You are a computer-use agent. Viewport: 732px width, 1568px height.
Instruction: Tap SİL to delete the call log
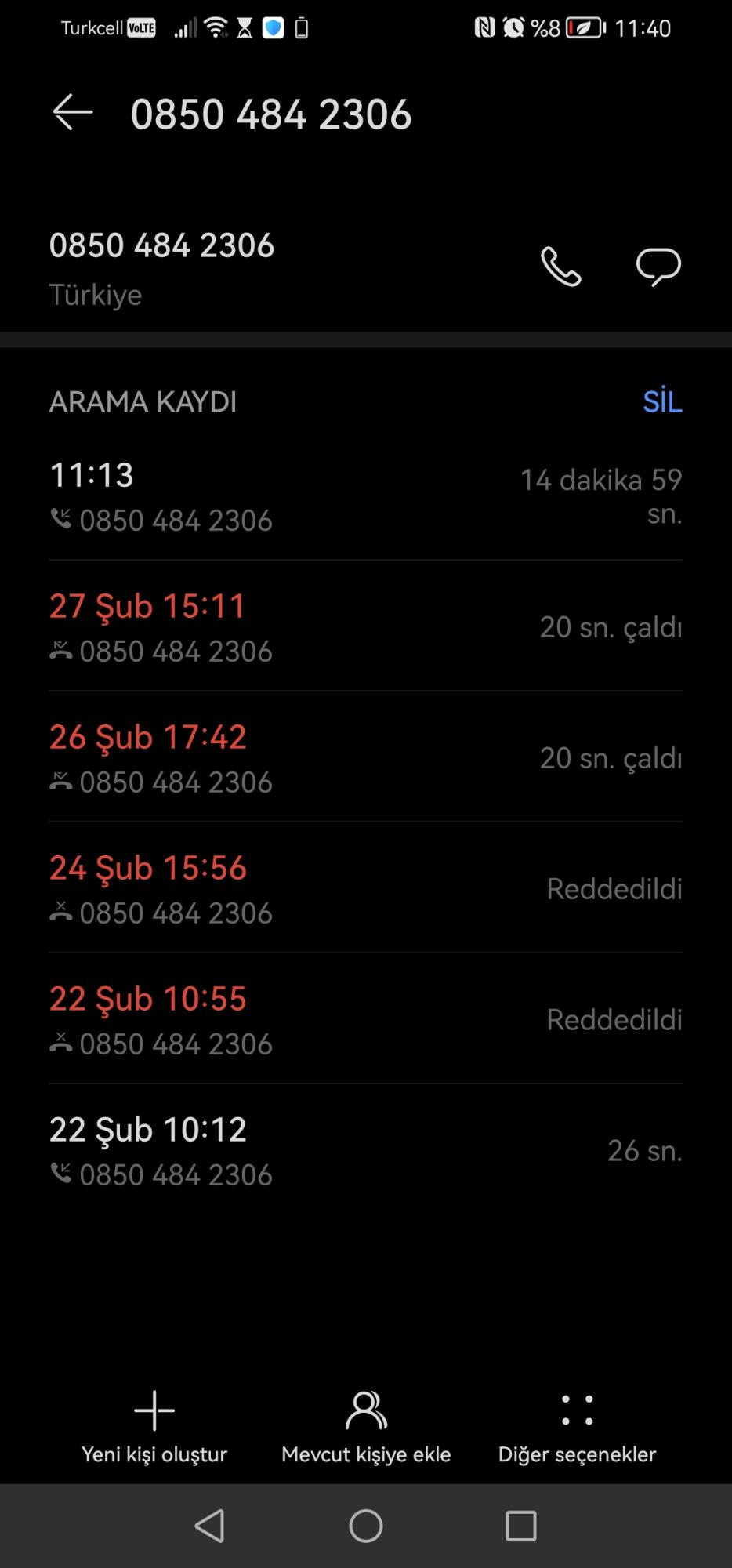point(661,402)
